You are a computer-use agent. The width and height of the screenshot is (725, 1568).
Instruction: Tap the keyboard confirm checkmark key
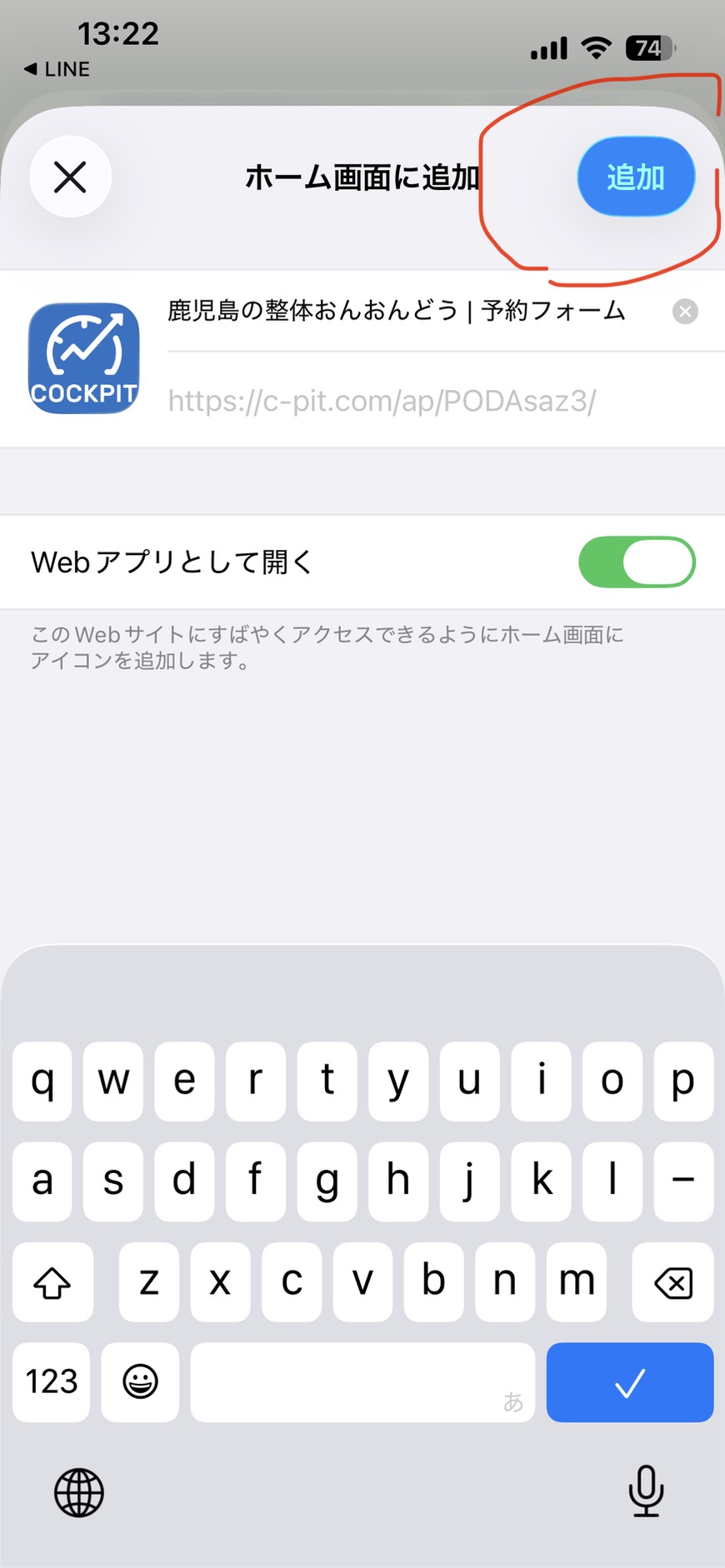point(629,1382)
